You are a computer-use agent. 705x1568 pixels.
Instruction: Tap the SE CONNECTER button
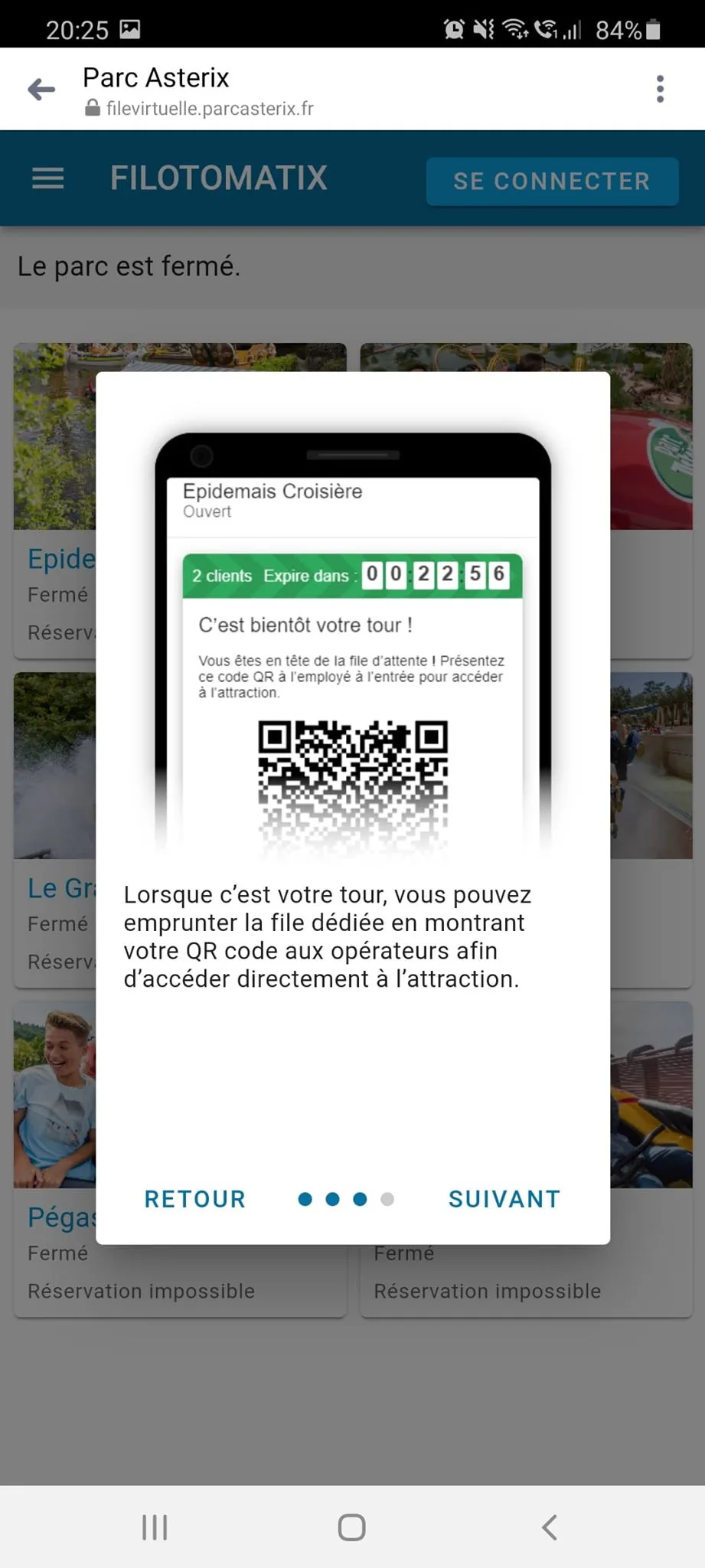tap(552, 181)
